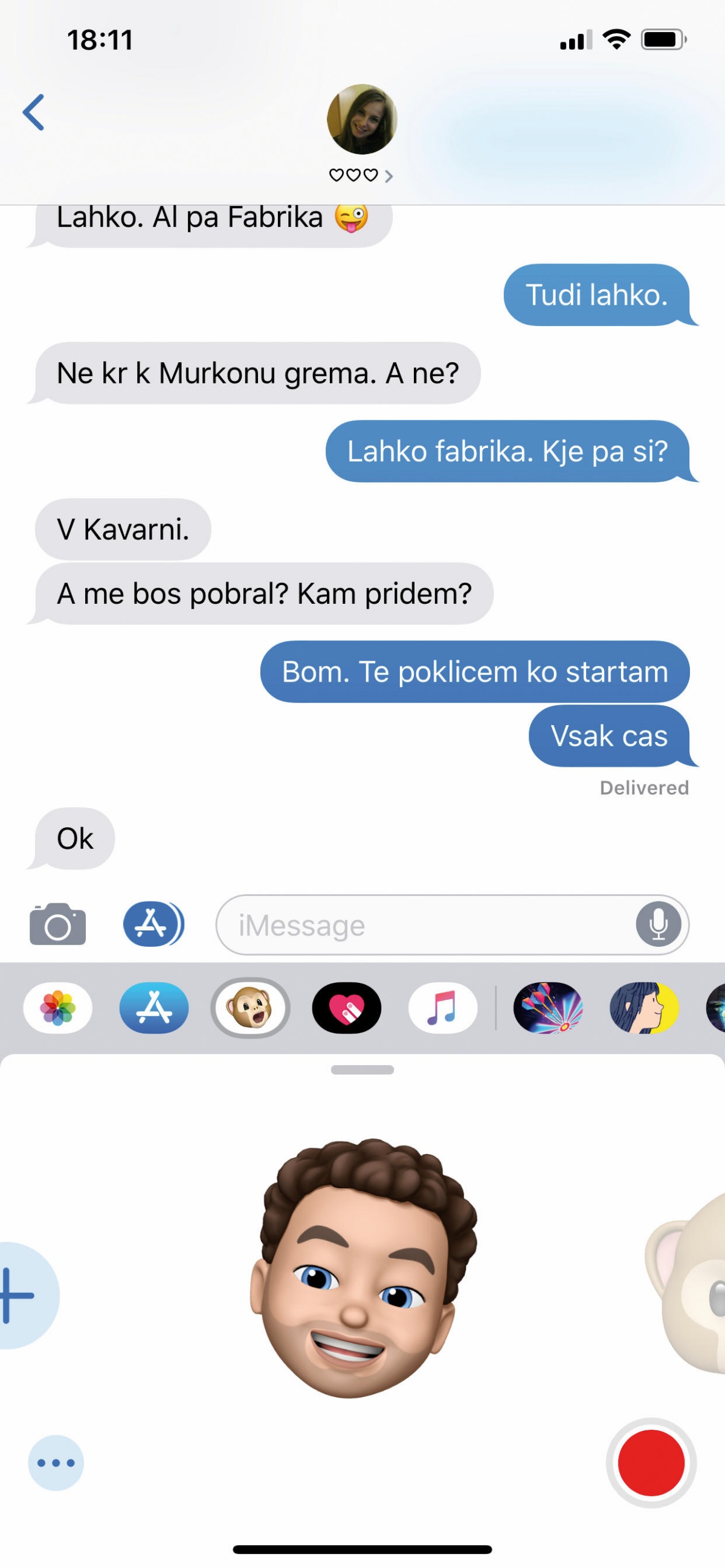Toggle the App Store apps drawer button
The image size is (725, 1568).
pyautogui.click(x=153, y=924)
